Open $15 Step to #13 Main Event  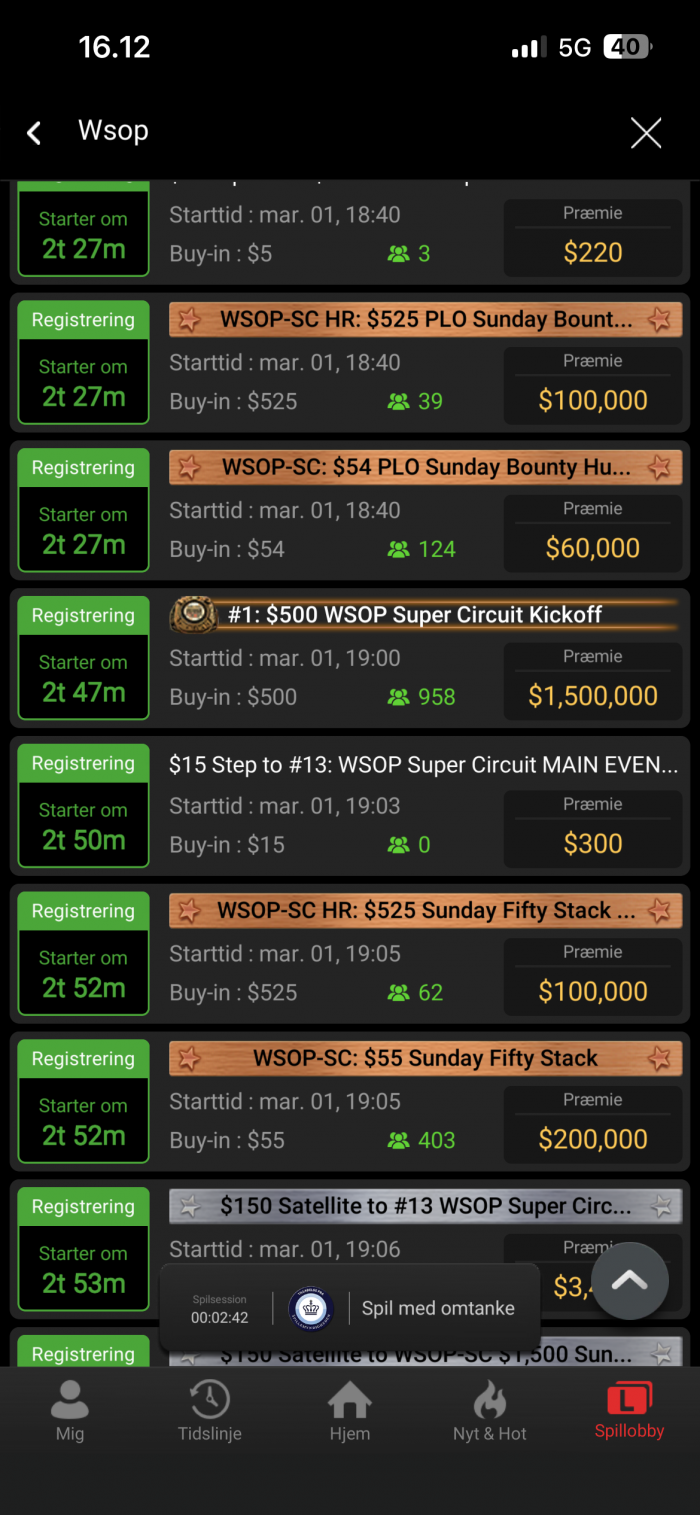[423, 765]
